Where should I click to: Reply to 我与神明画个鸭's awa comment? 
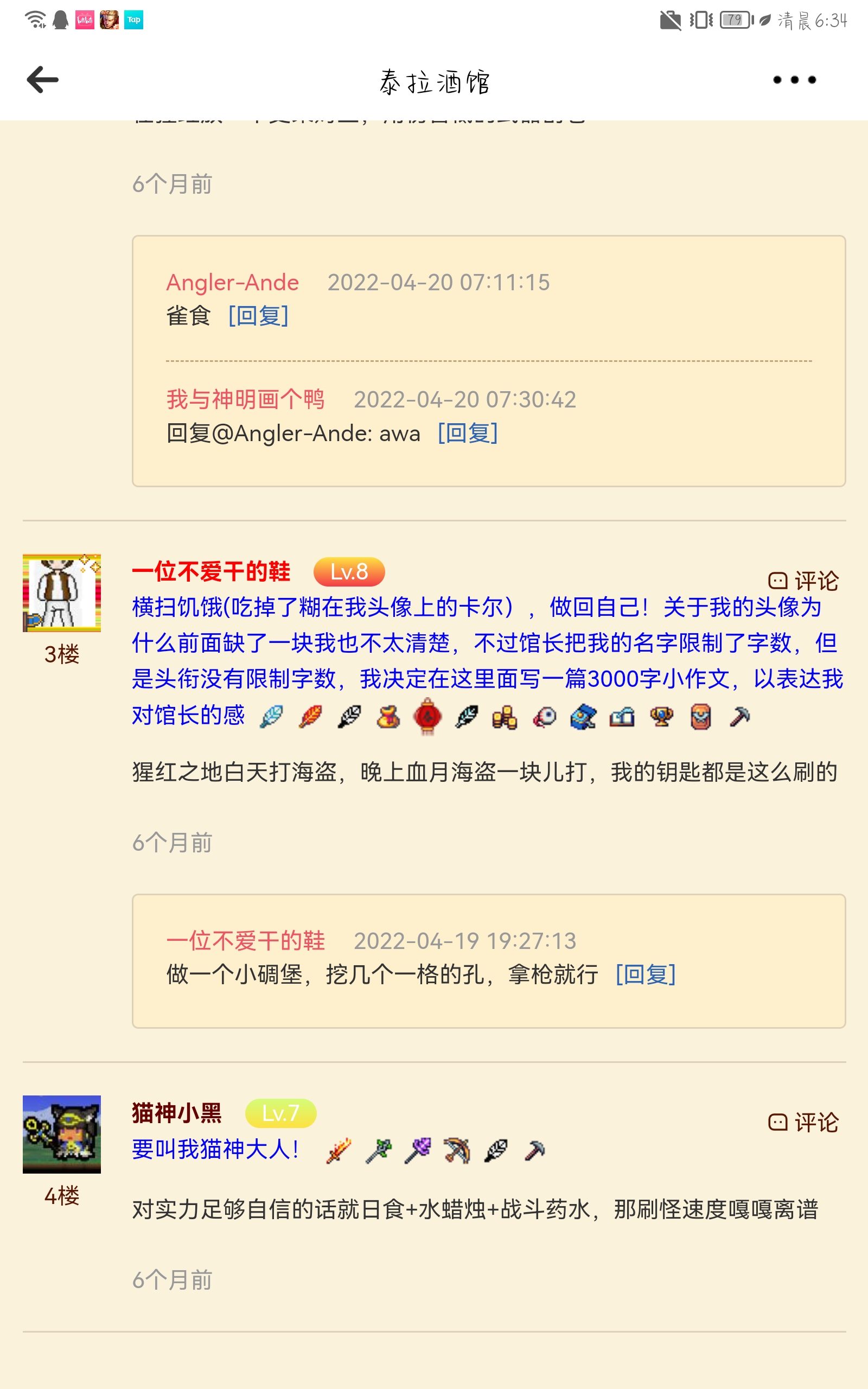[467, 433]
